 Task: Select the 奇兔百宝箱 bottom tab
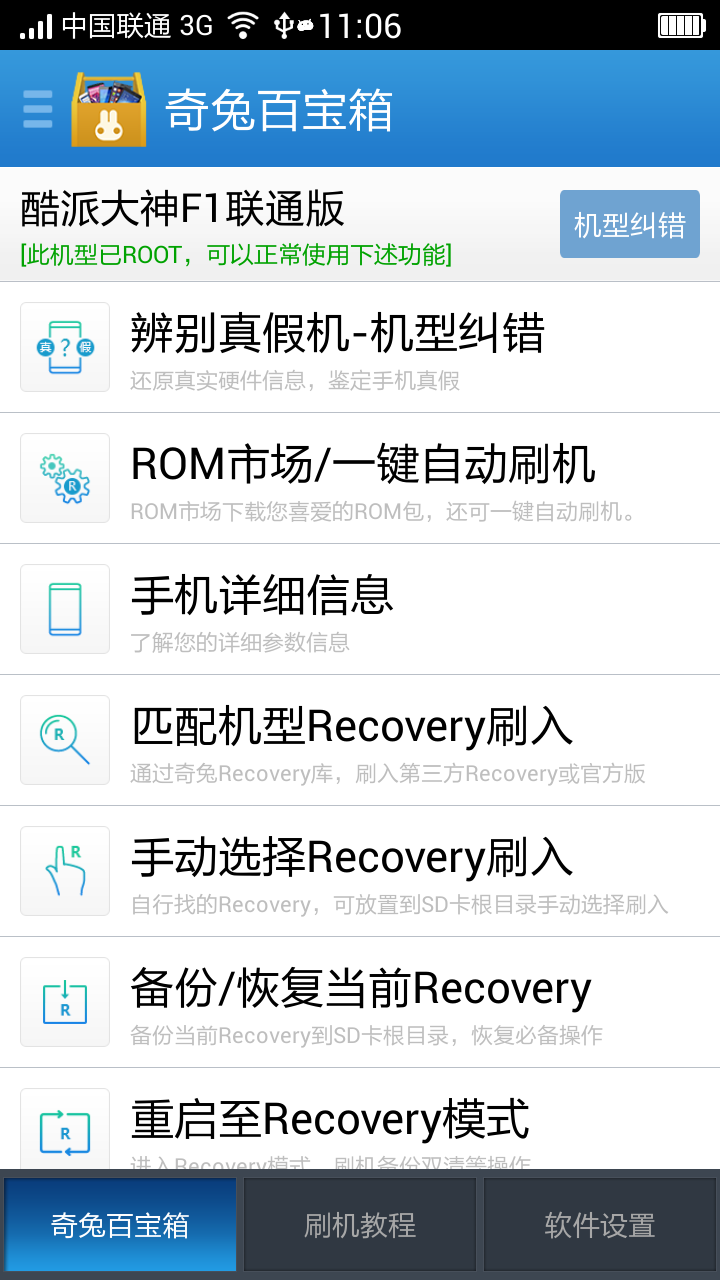tap(119, 1223)
